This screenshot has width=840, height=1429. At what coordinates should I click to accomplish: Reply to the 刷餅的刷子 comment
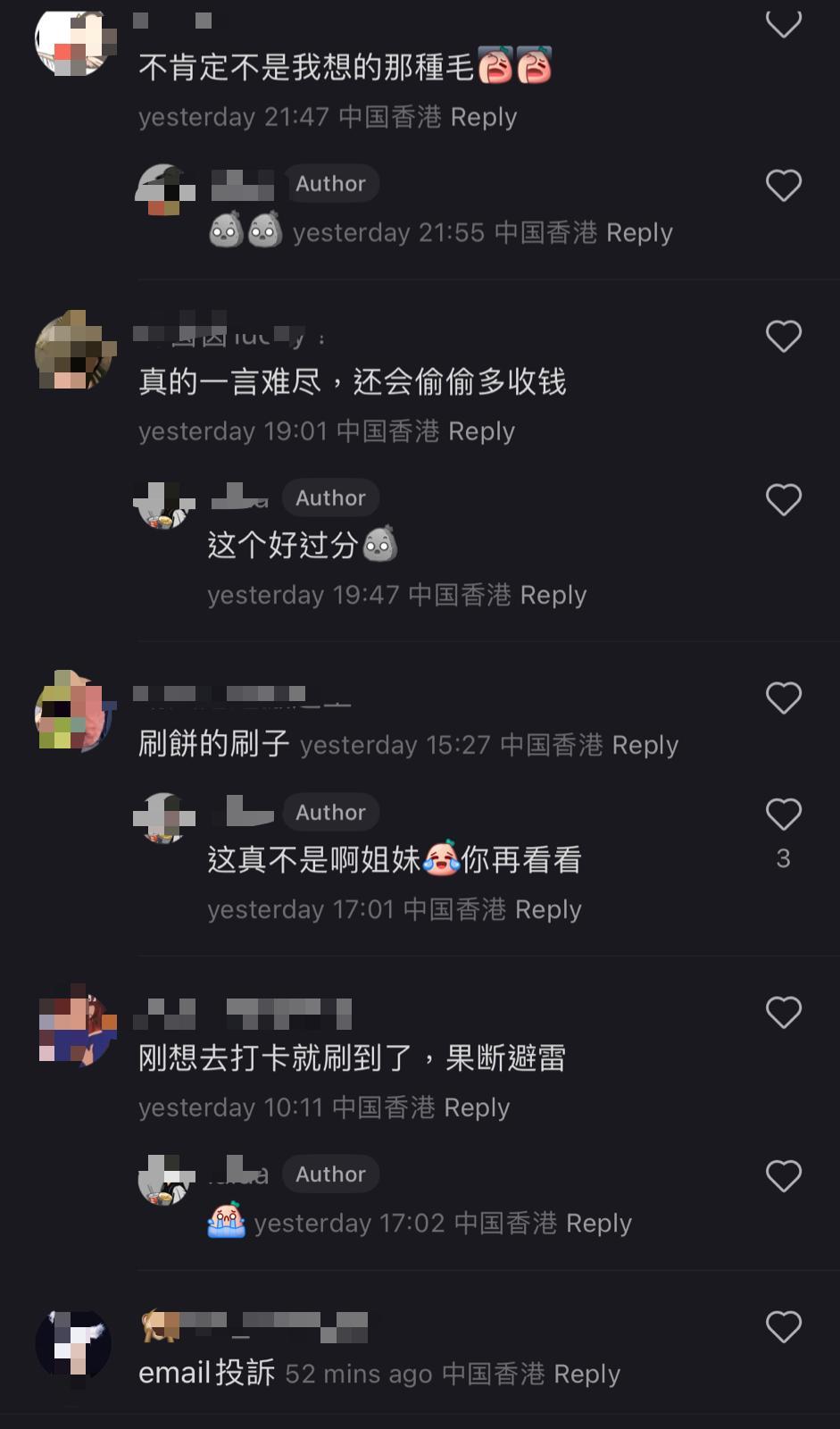click(645, 745)
